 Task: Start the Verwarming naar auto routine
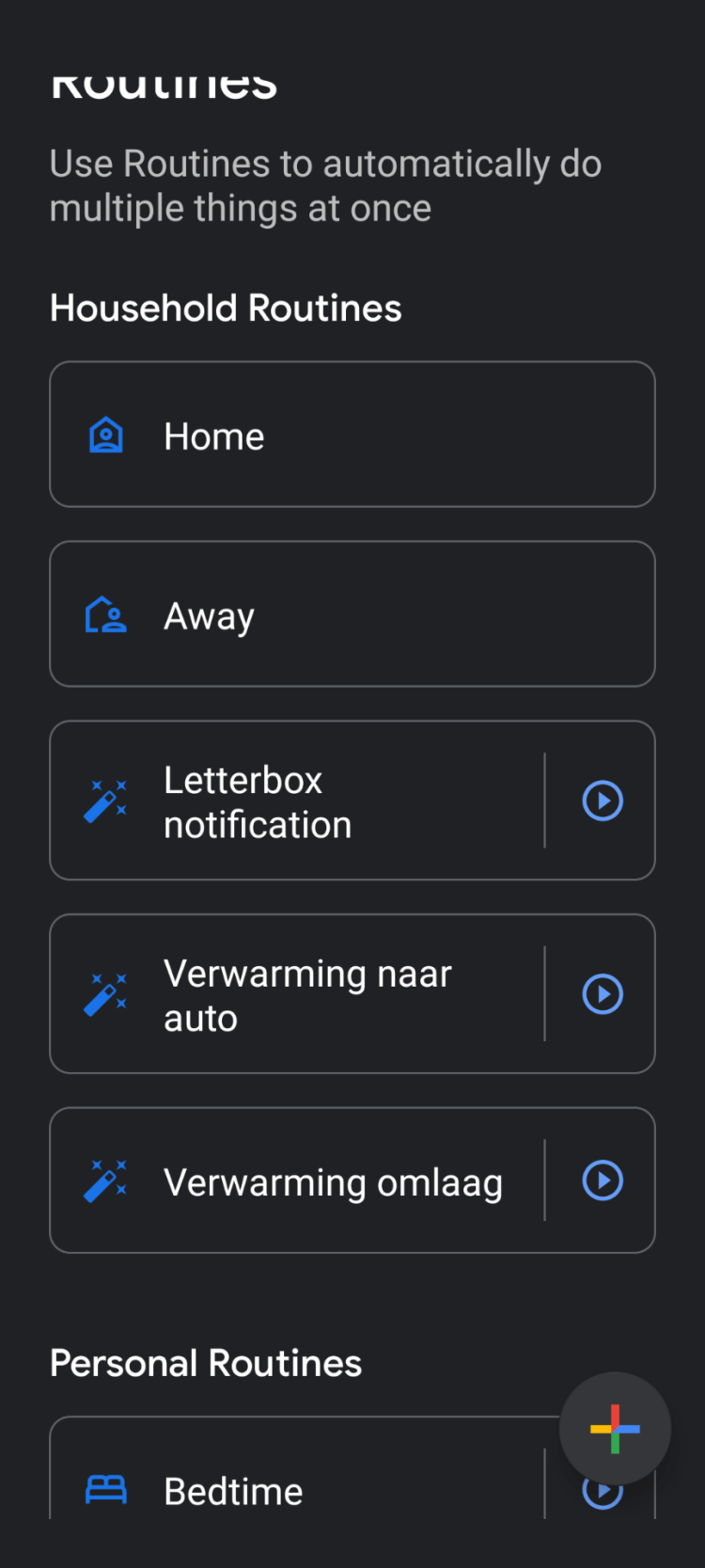(603, 994)
